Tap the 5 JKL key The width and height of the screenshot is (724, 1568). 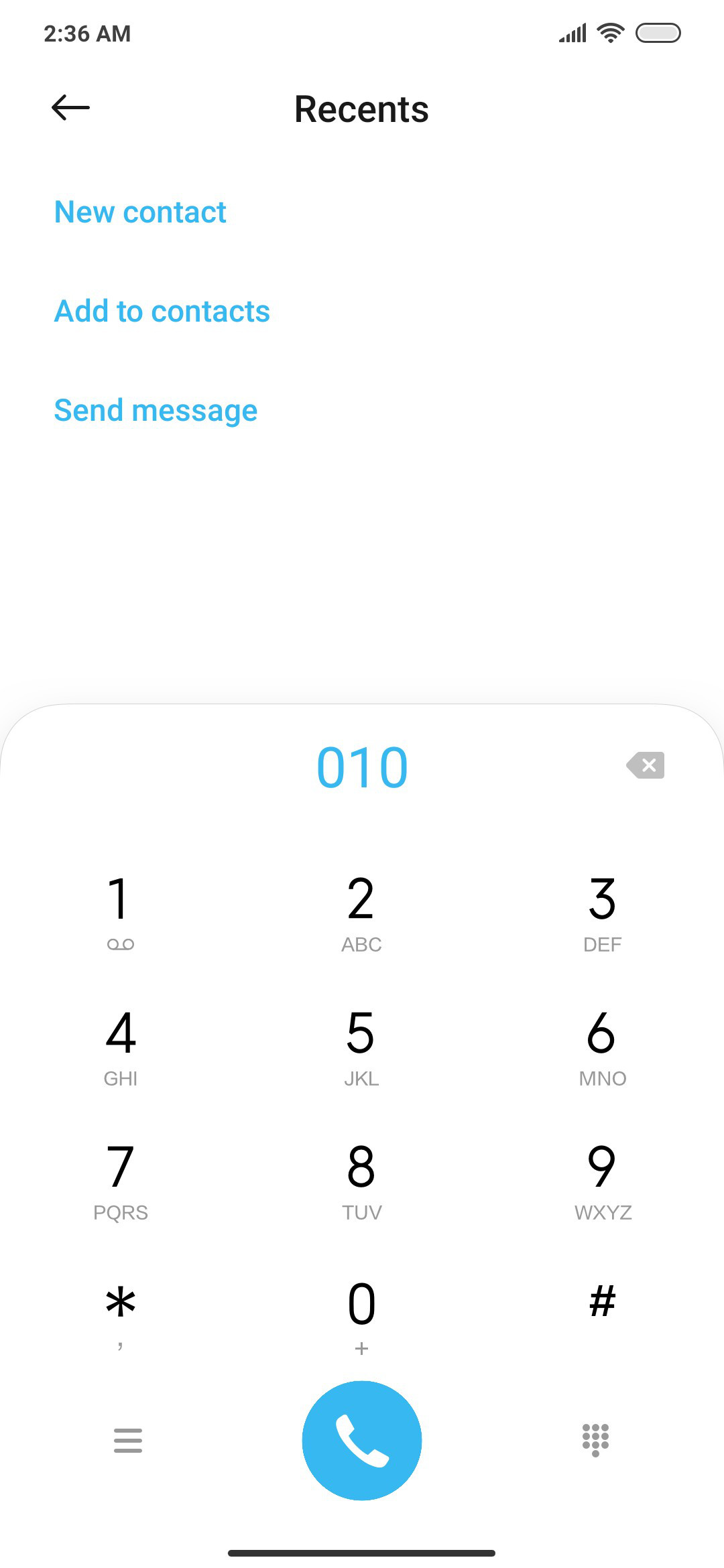click(361, 1047)
